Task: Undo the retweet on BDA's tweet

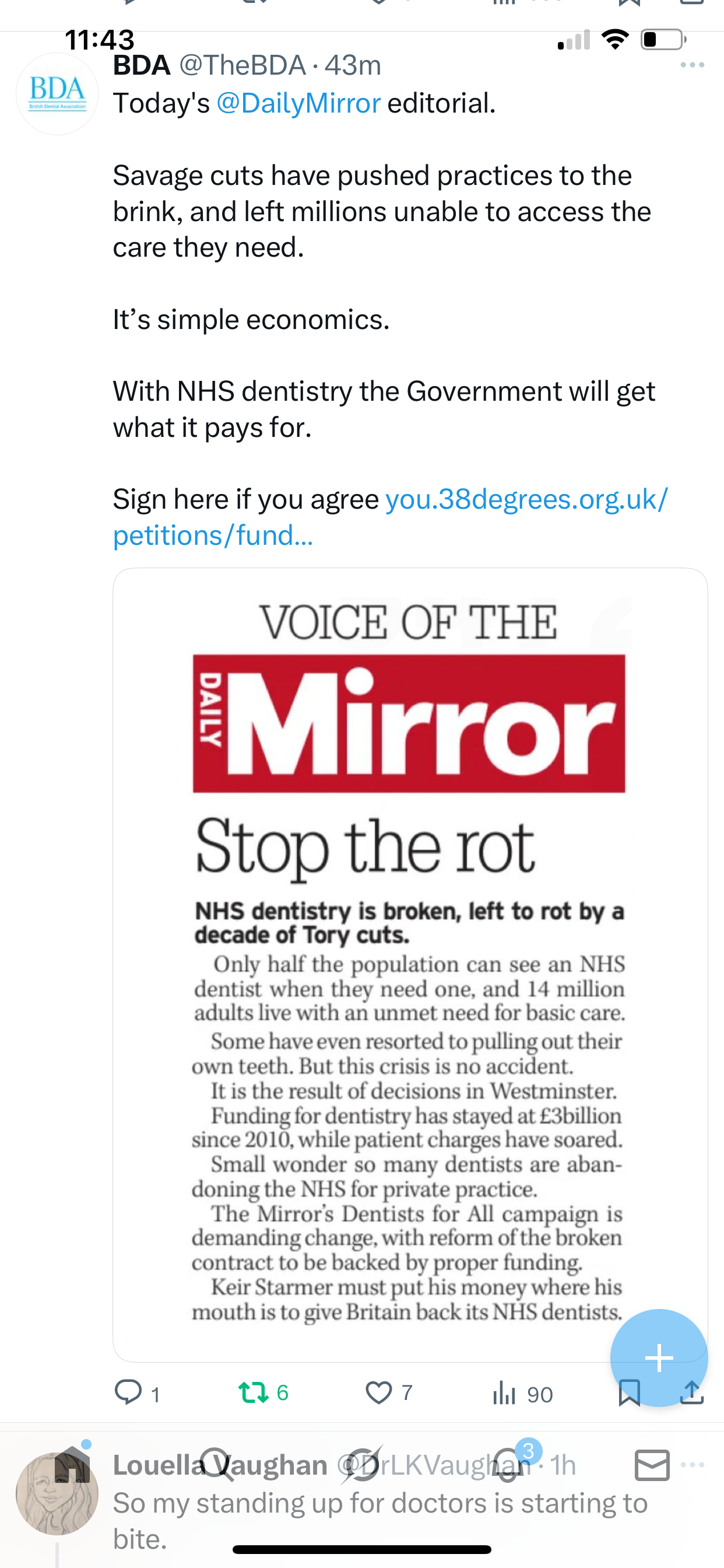Action: (254, 1392)
